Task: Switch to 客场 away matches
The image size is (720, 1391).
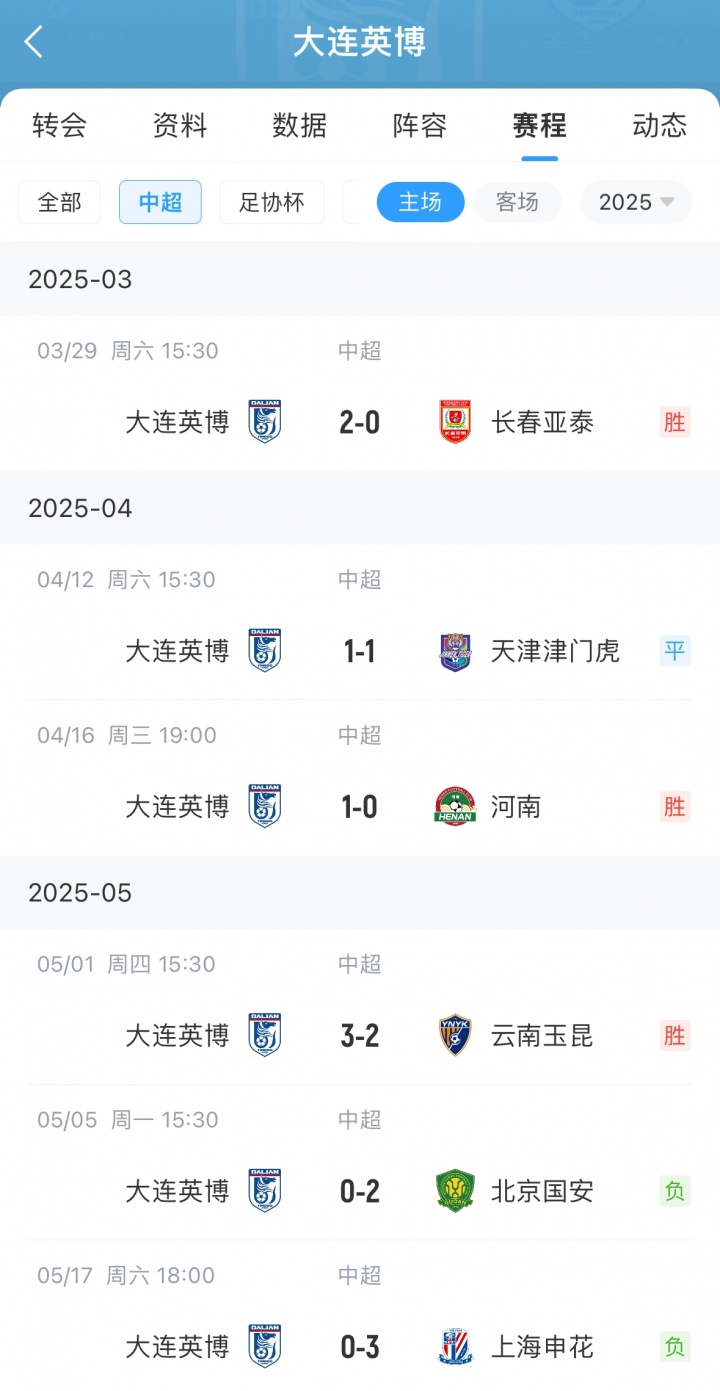Action: point(517,202)
